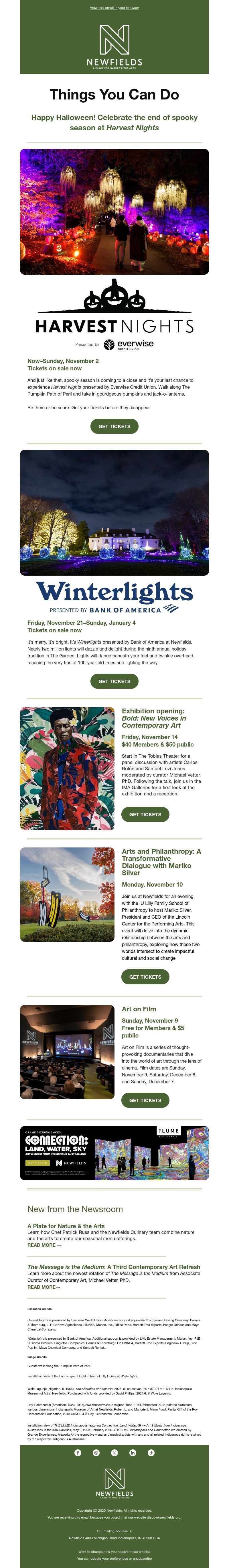Open the view in browser link
This screenshot has width=229, height=1568.
pyautogui.click(x=114, y=8)
